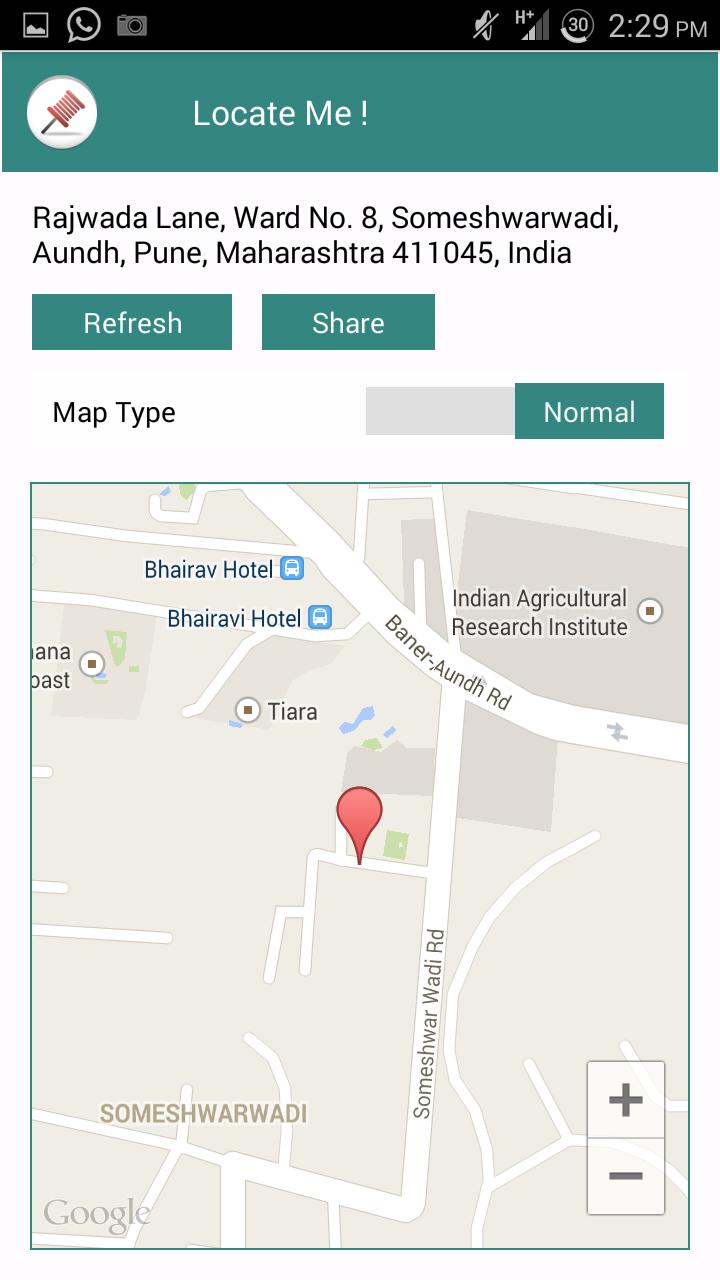
Task: Select Indian Agricultural Research Institute marker
Action: [x=650, y=610]
